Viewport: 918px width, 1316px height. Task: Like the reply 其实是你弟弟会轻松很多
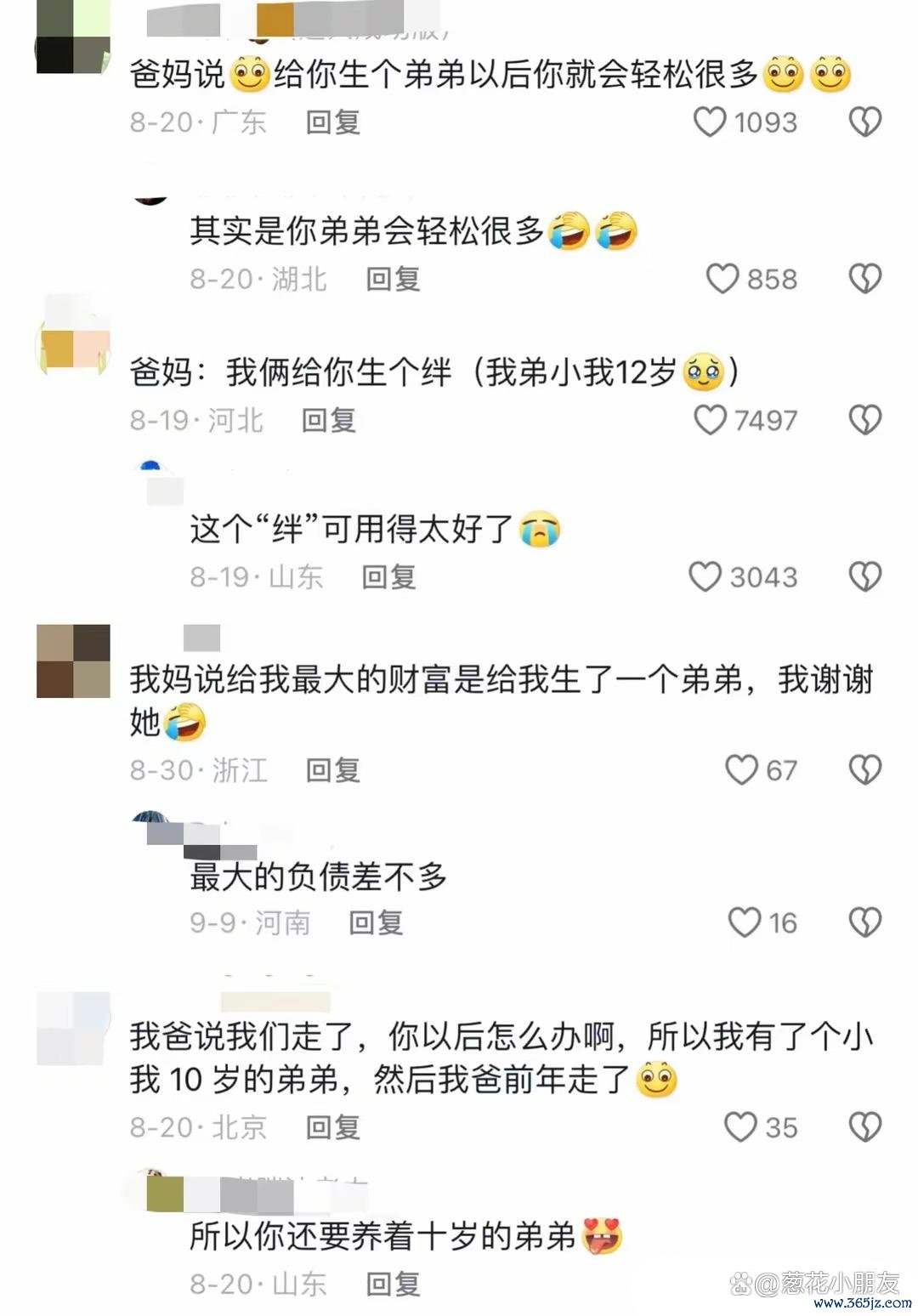point(722,279)
